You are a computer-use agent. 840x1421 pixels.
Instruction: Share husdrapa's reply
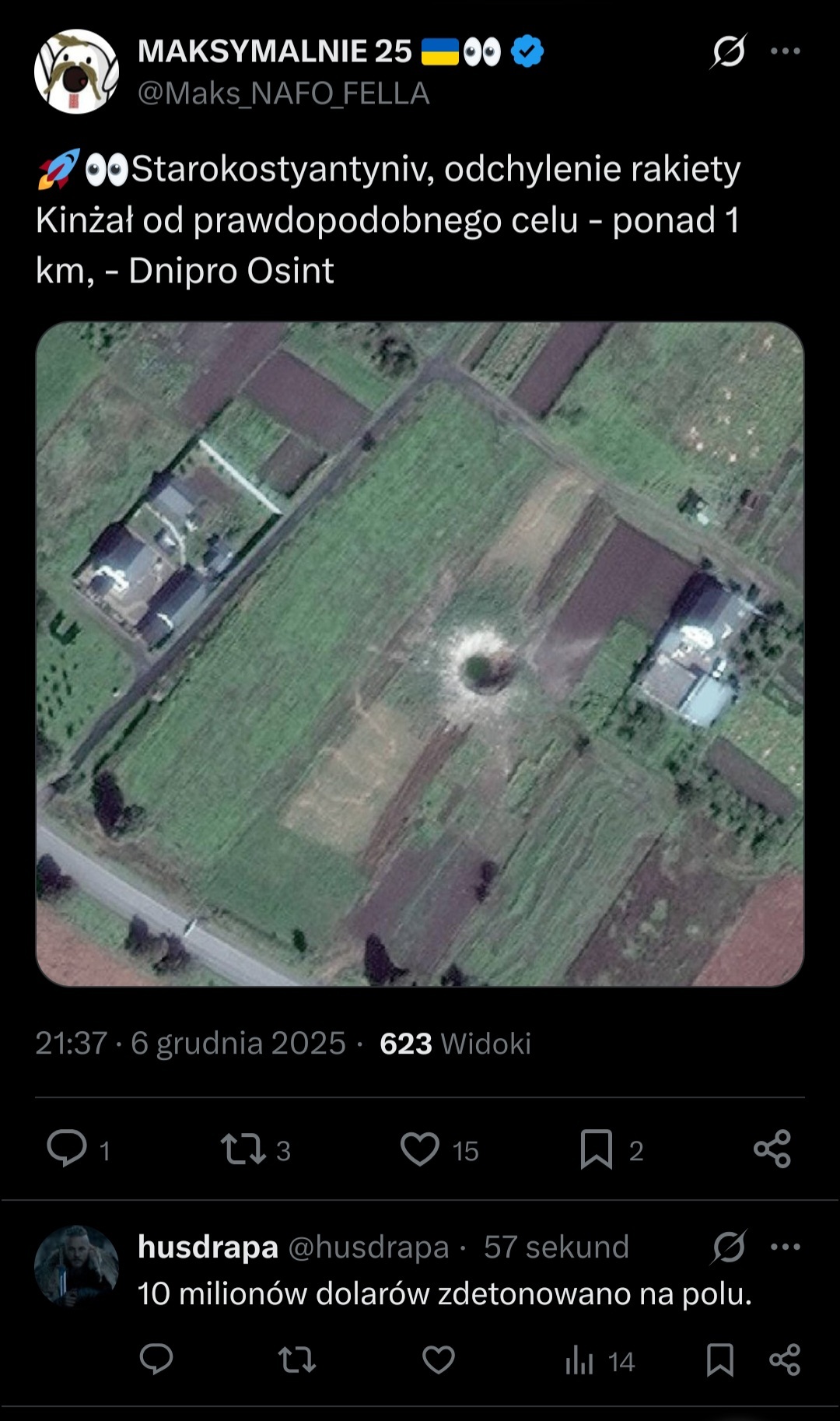click(785, 1360)
